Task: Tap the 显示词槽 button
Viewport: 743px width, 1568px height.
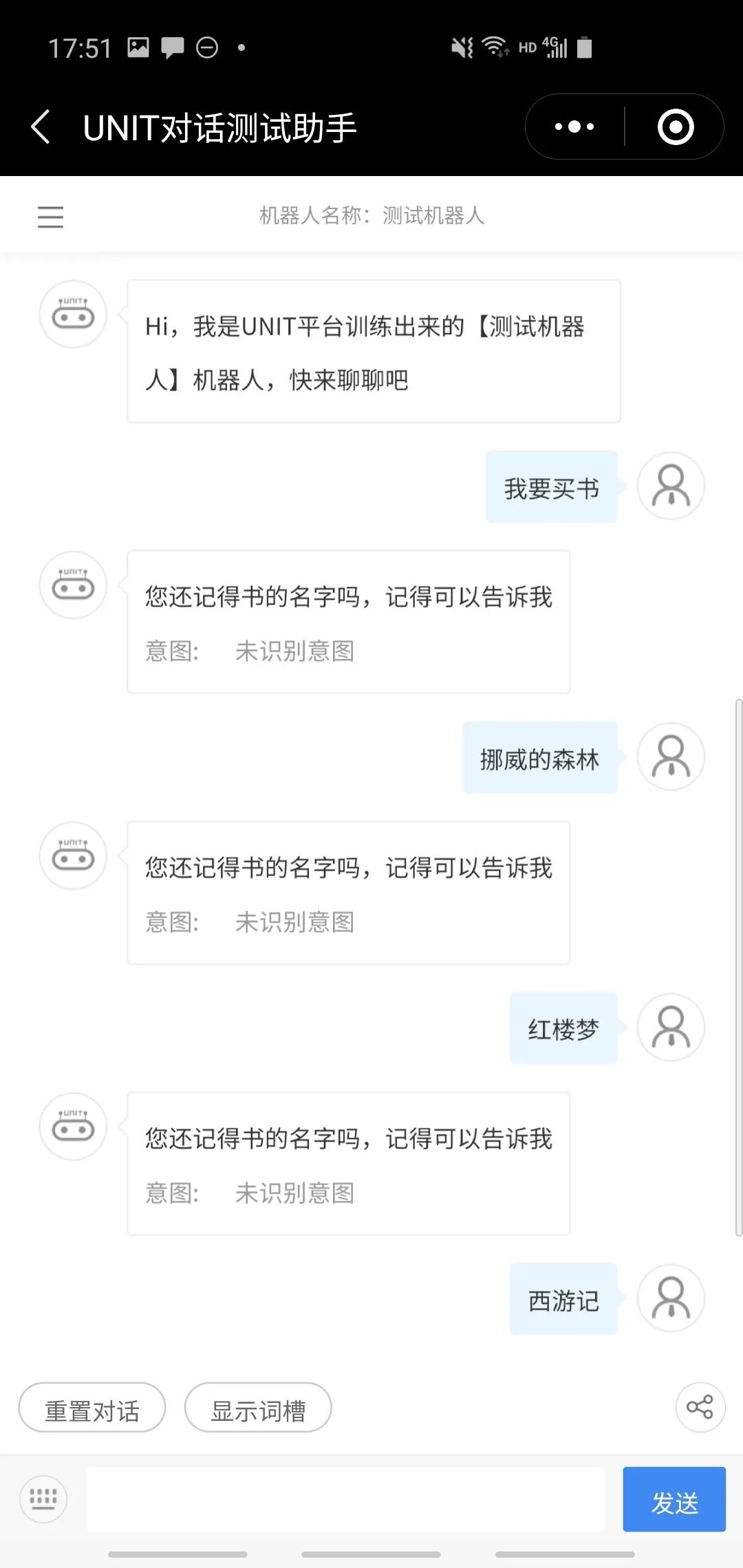Action: coord(258,1408)
